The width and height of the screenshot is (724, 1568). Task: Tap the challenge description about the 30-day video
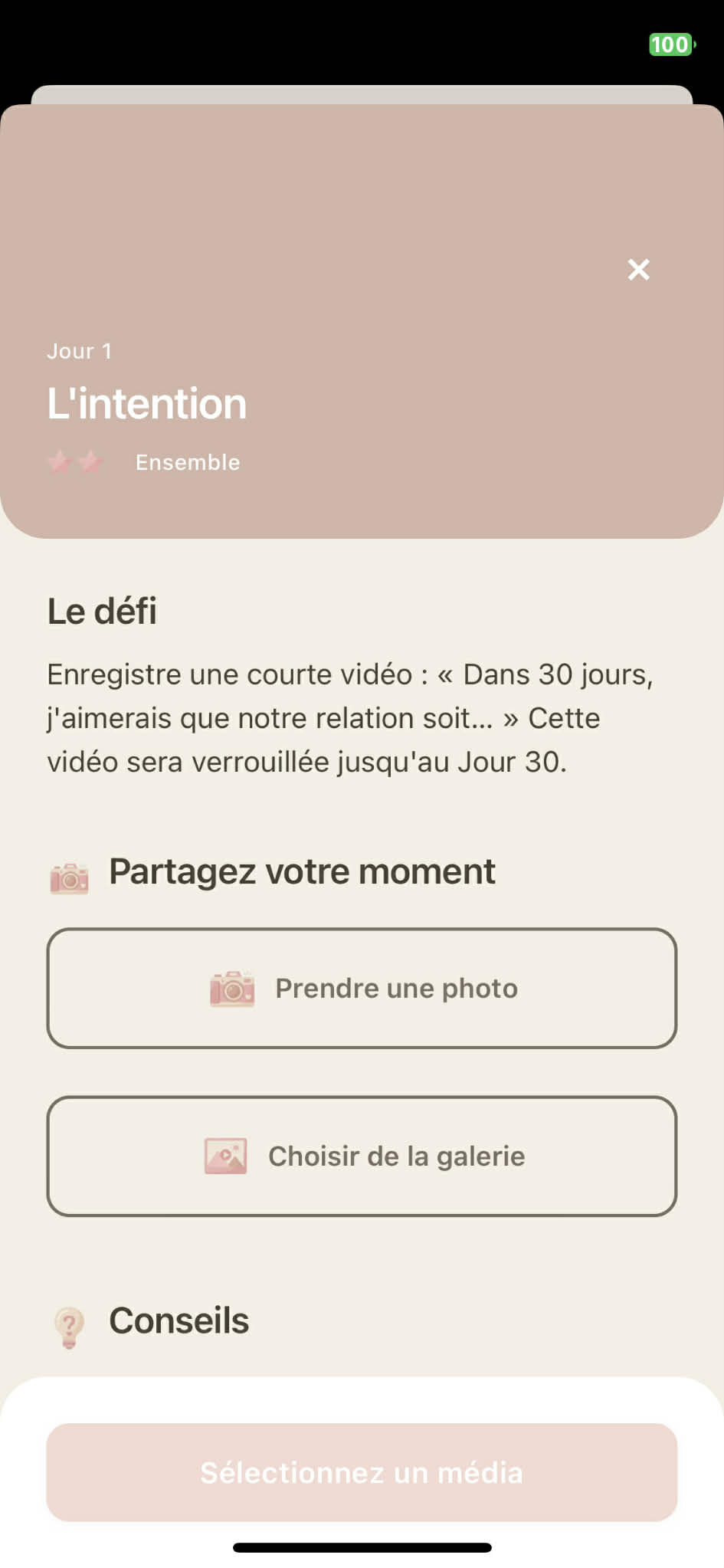pos(350,717)
